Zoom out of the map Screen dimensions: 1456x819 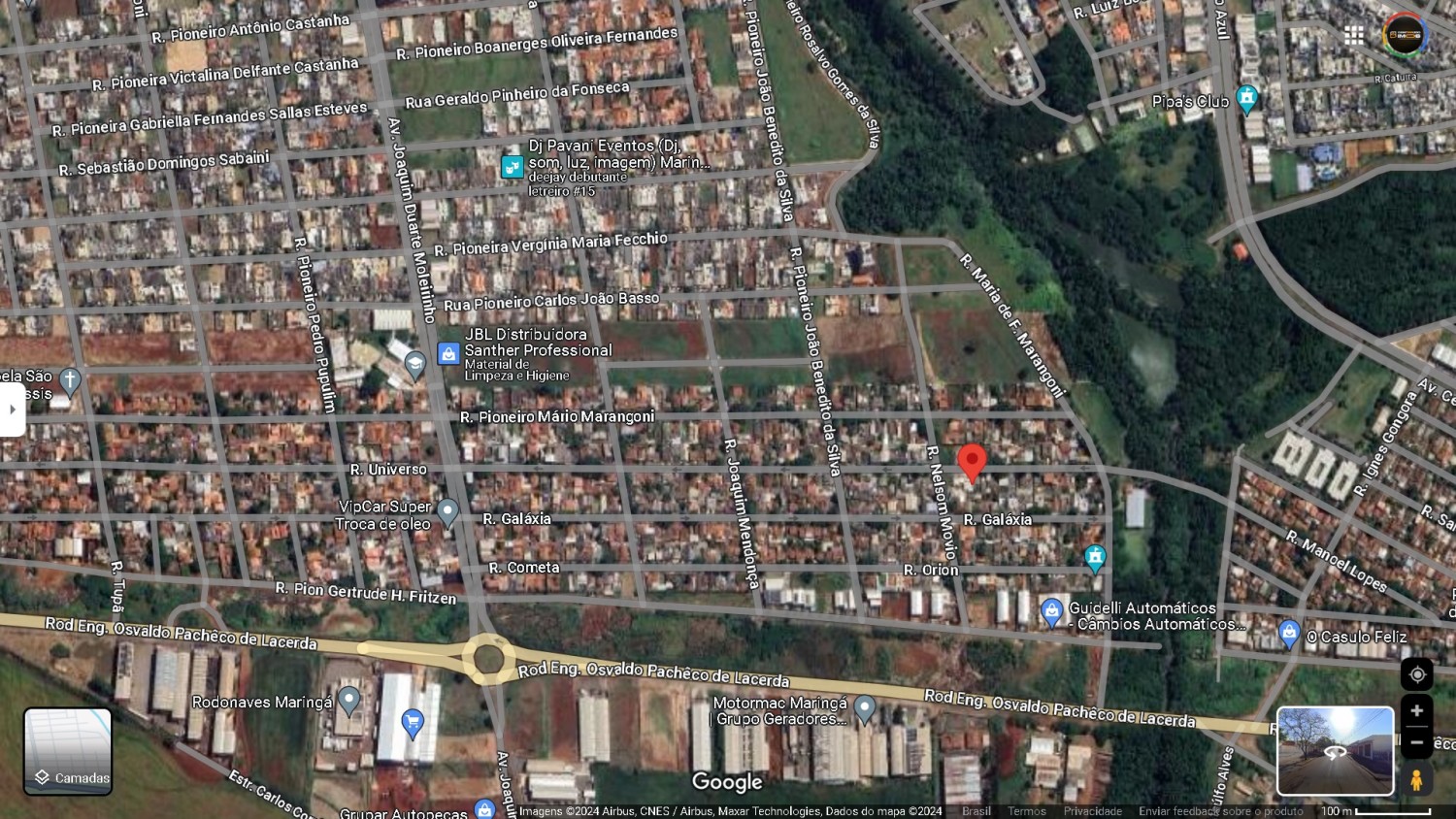[1417, 743]
